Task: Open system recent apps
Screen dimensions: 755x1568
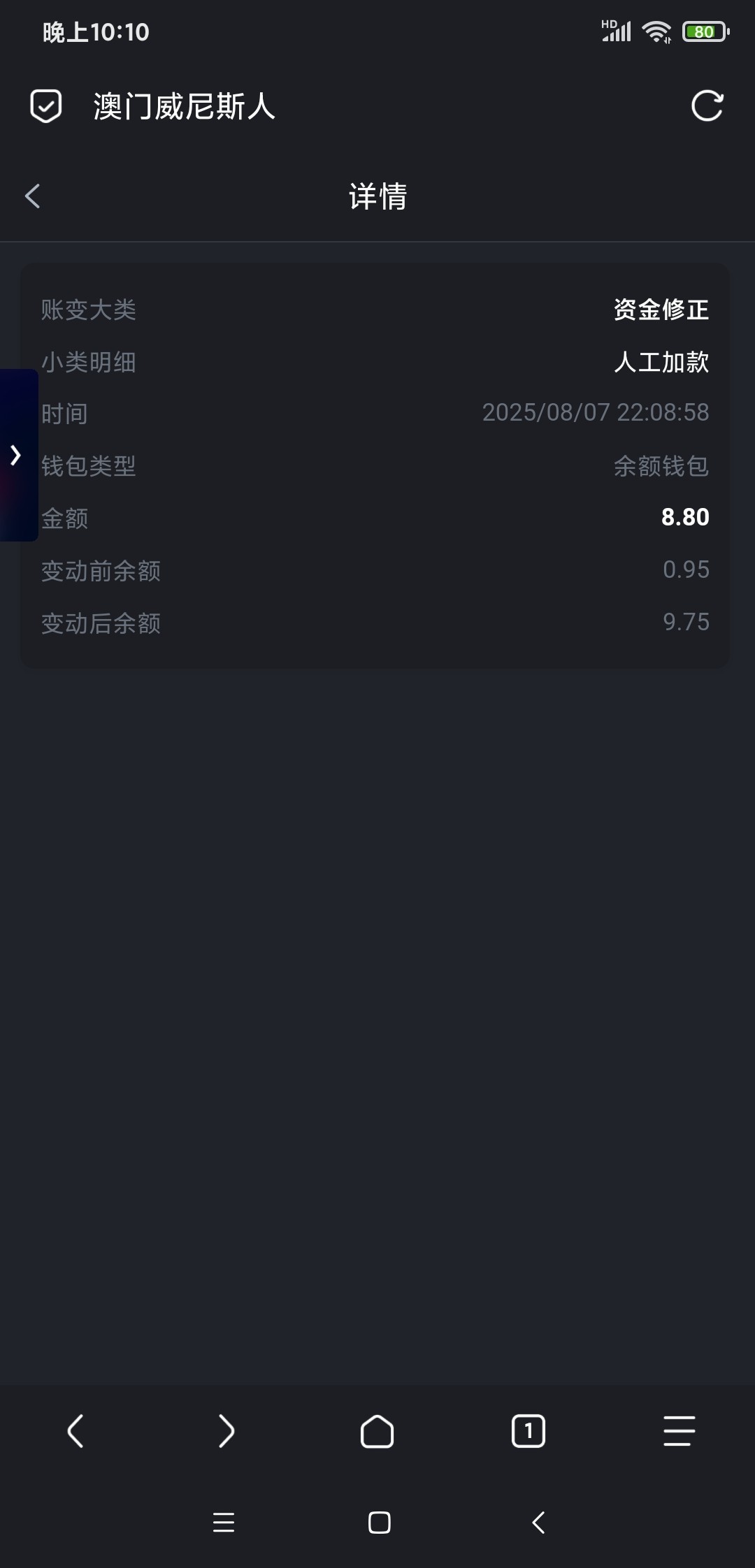Action: tap(224, 1523)
